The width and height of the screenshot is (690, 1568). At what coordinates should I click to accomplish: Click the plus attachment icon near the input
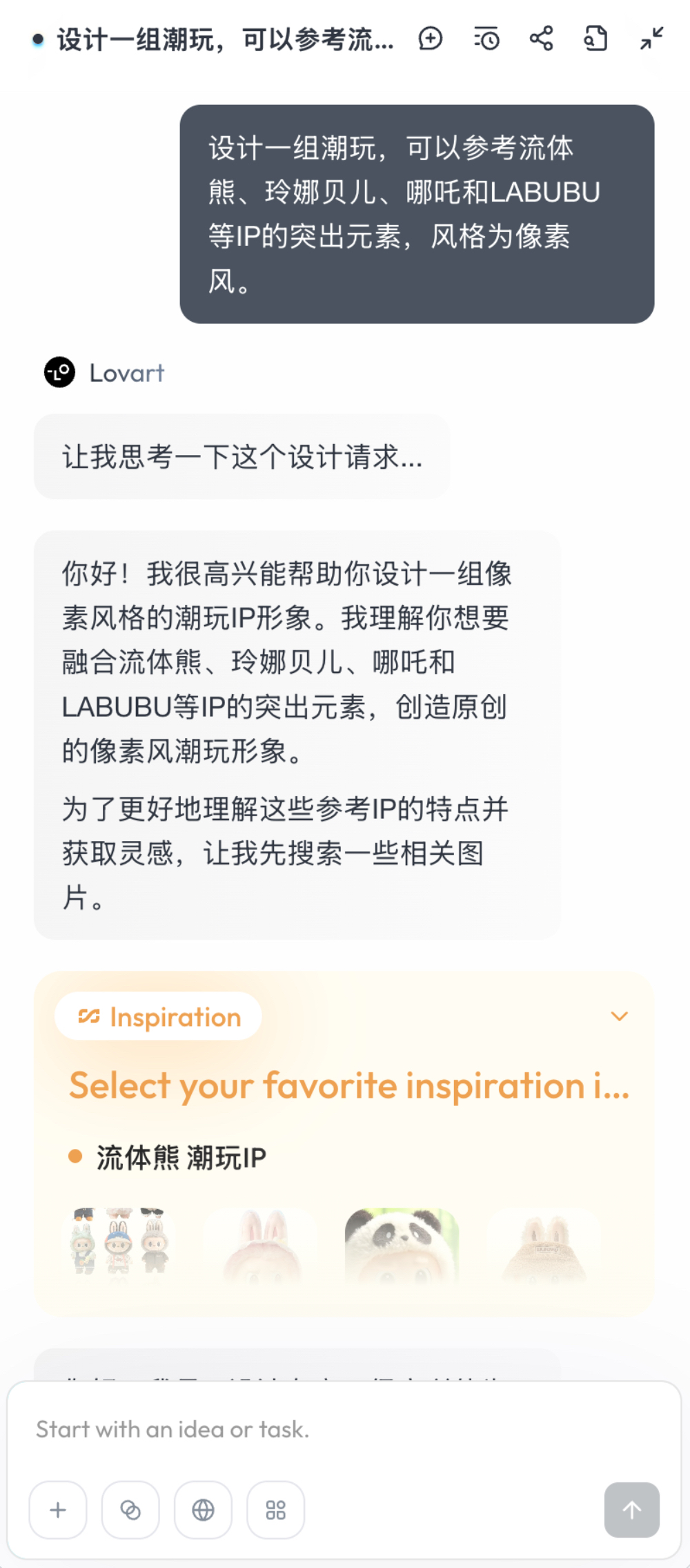point(57,1510)
